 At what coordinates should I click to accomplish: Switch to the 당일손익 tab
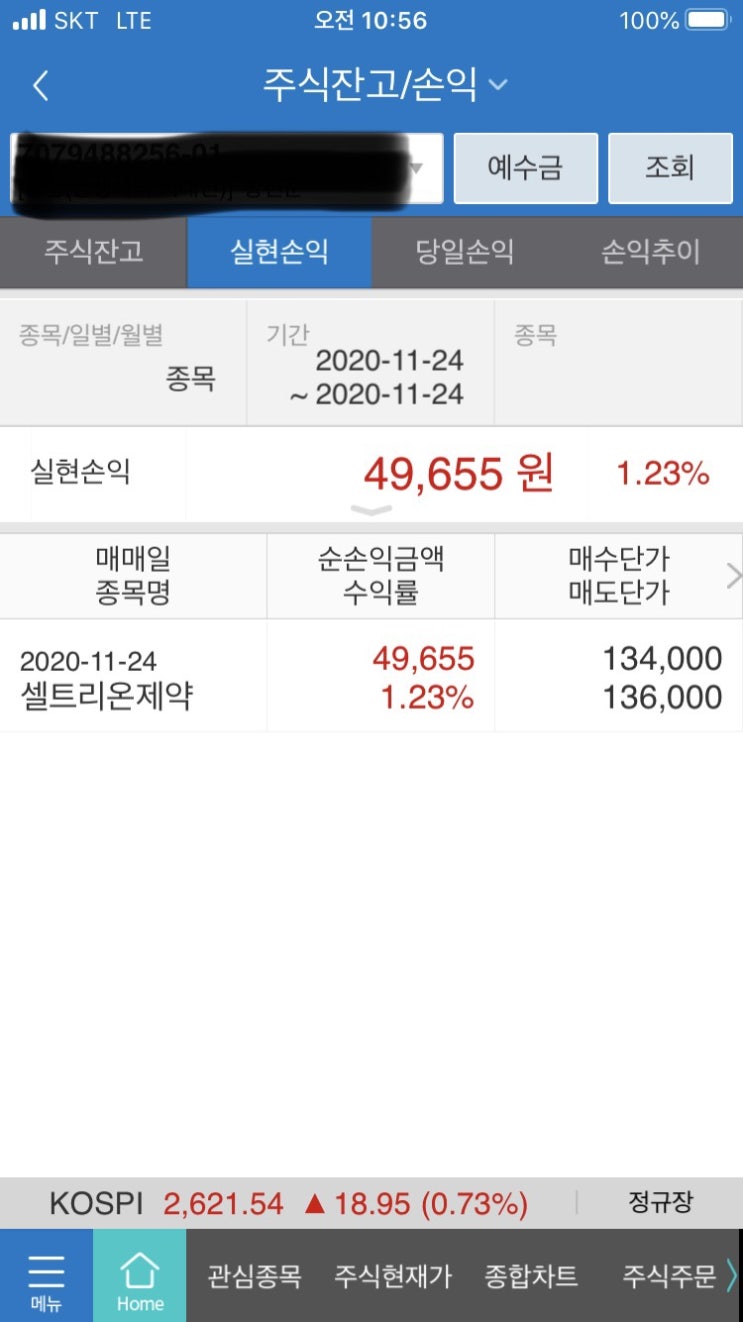tap(464, 251)
